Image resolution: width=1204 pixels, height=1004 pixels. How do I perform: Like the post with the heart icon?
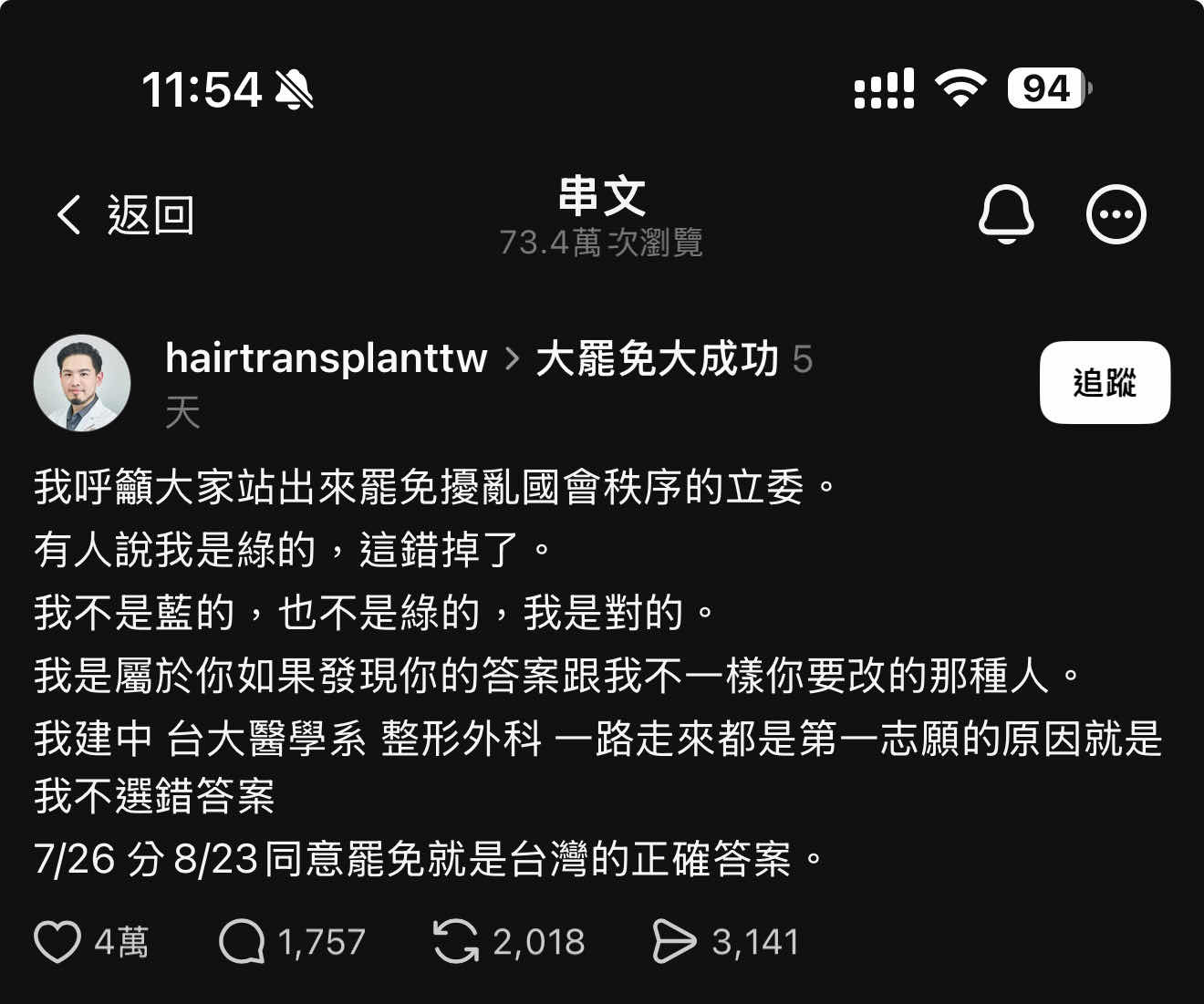click(x=57, y=941)
